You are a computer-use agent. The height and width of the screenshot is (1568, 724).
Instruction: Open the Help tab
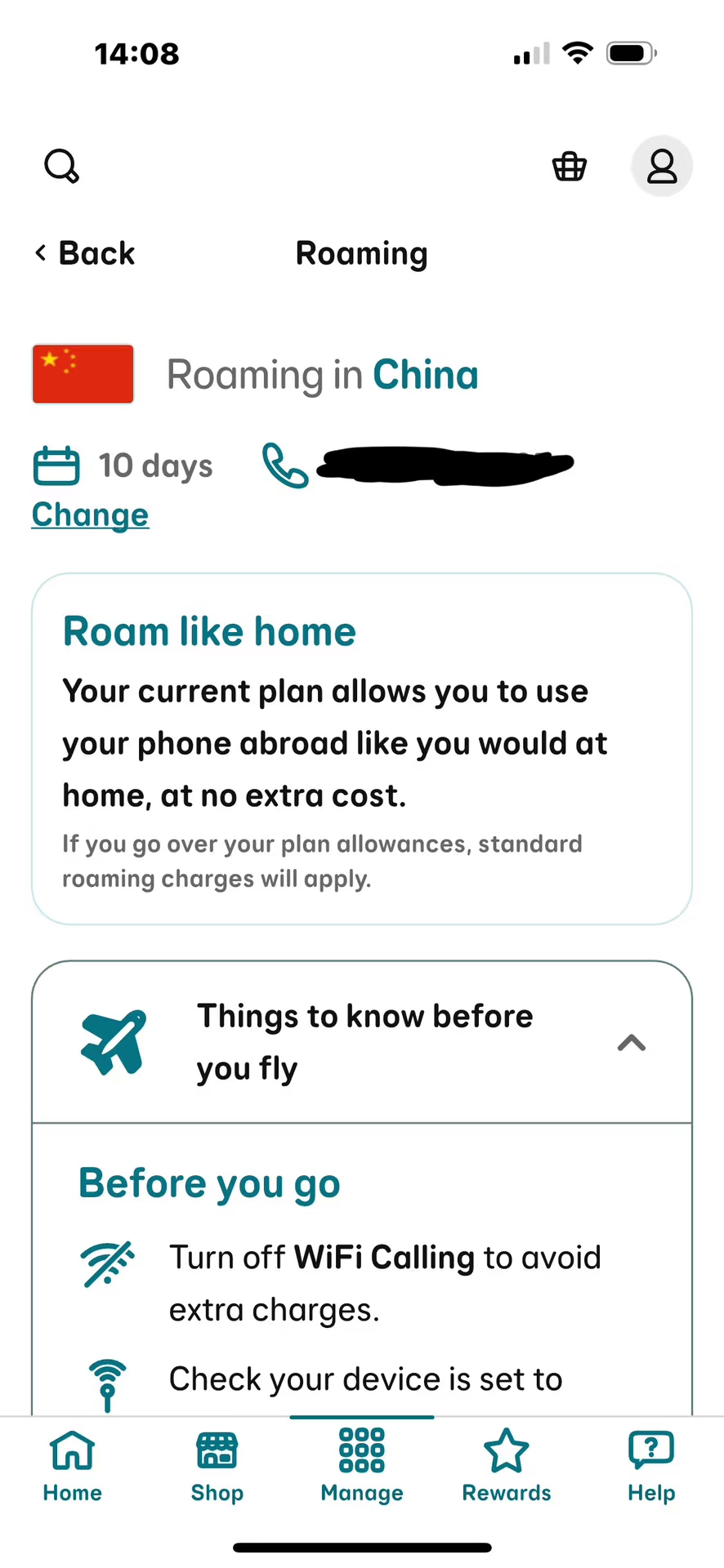coord(650,1467)
